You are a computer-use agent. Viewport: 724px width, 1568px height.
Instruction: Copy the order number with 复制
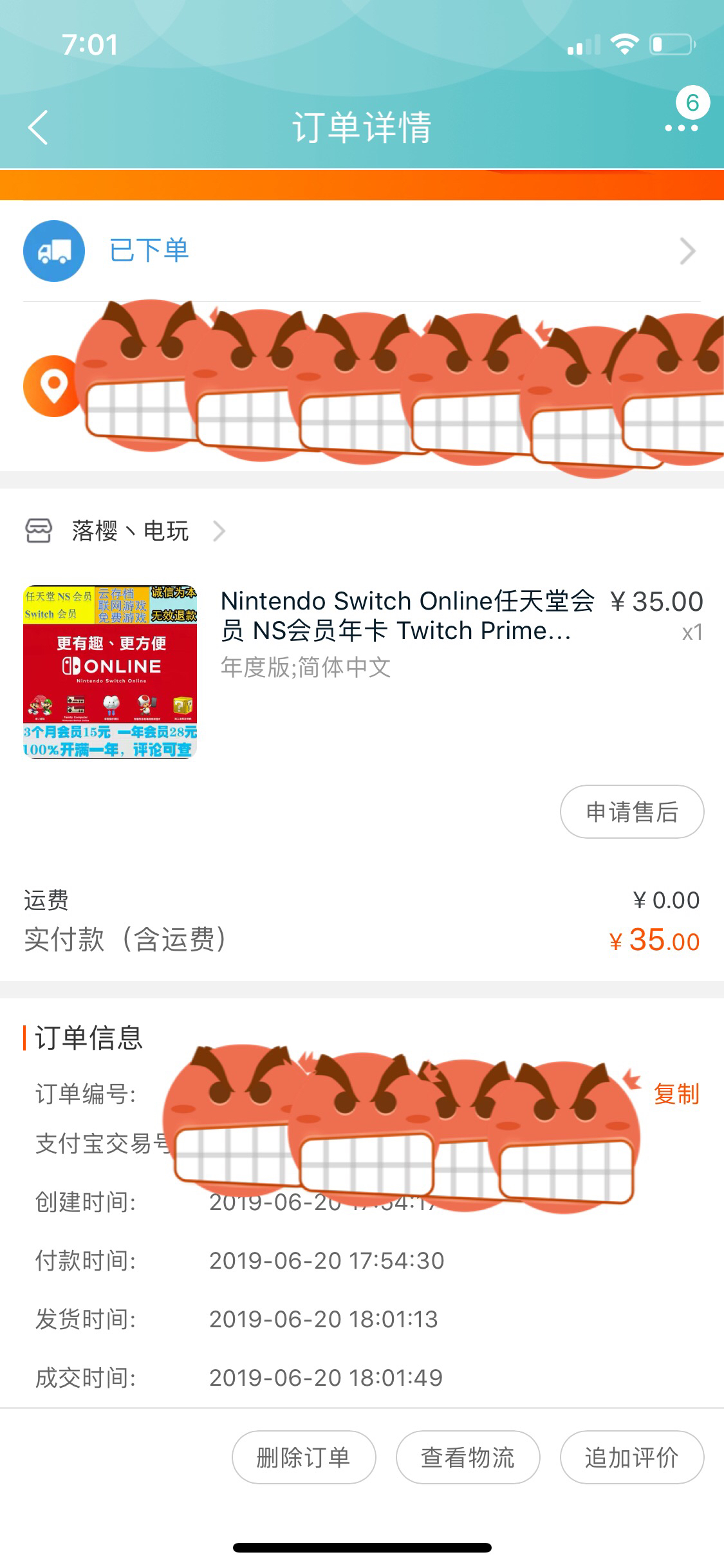(676, 1094)
